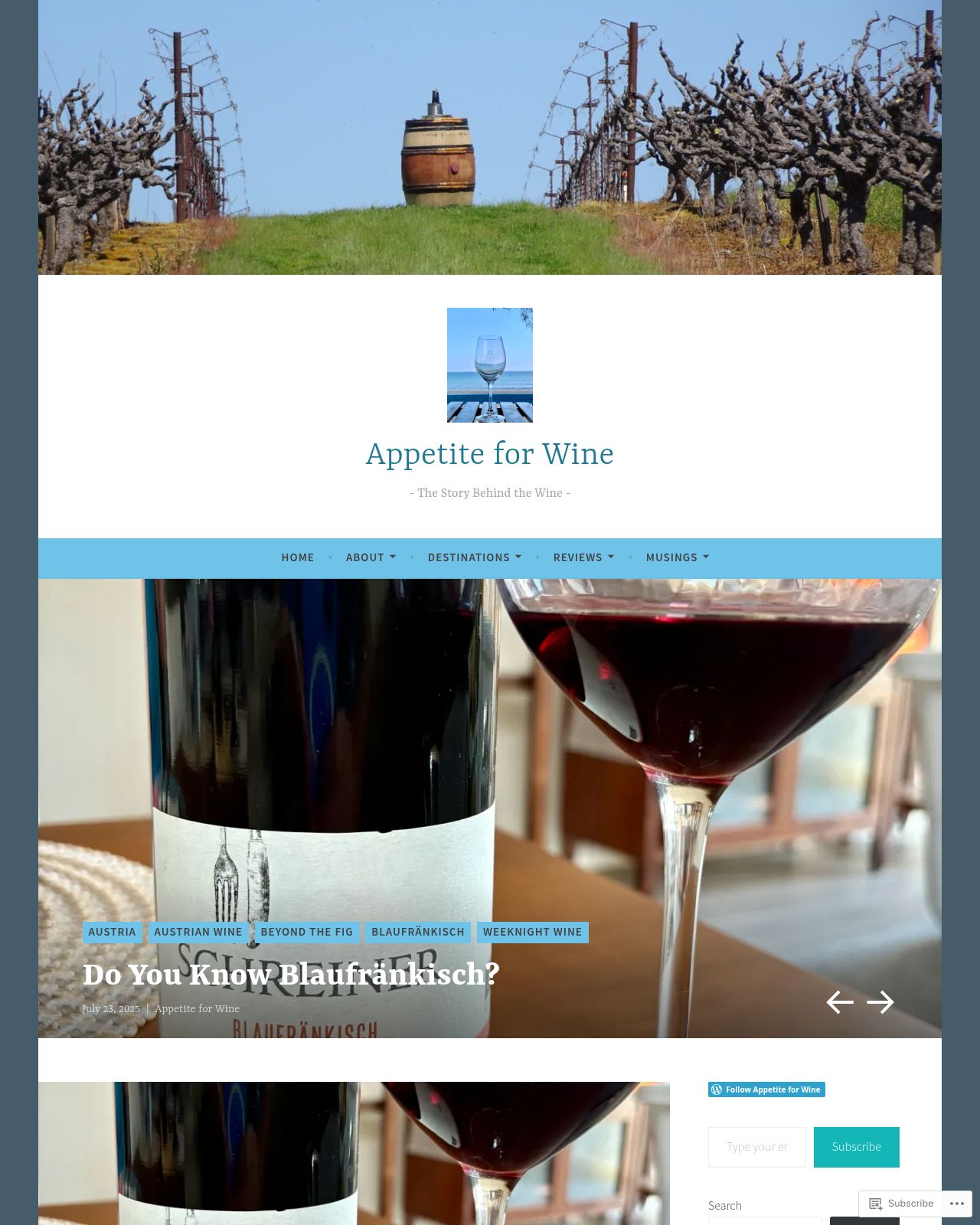Go to next featured slide
Viewport: 980px width, 1225px height.
[880, 1002]
